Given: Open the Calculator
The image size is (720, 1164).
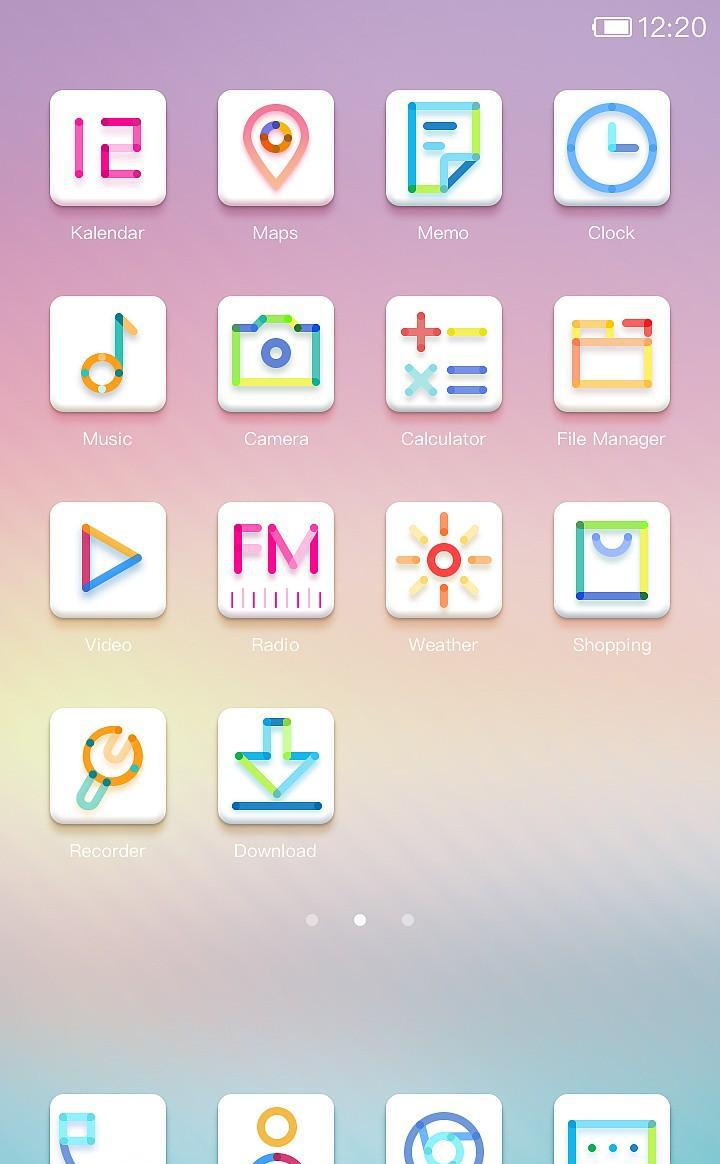Looking at the screenshot, I should point(444,353).
